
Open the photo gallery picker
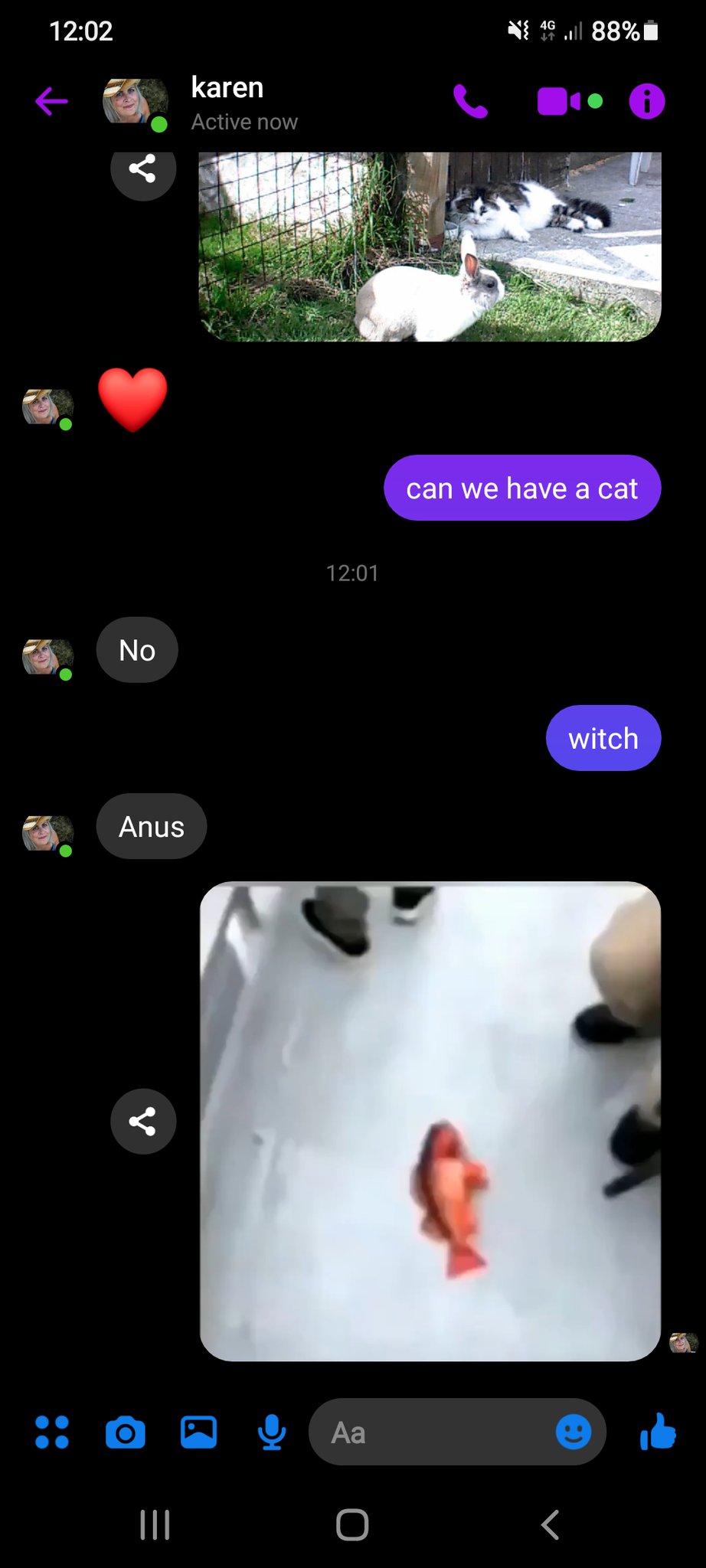coord(198,1432)
